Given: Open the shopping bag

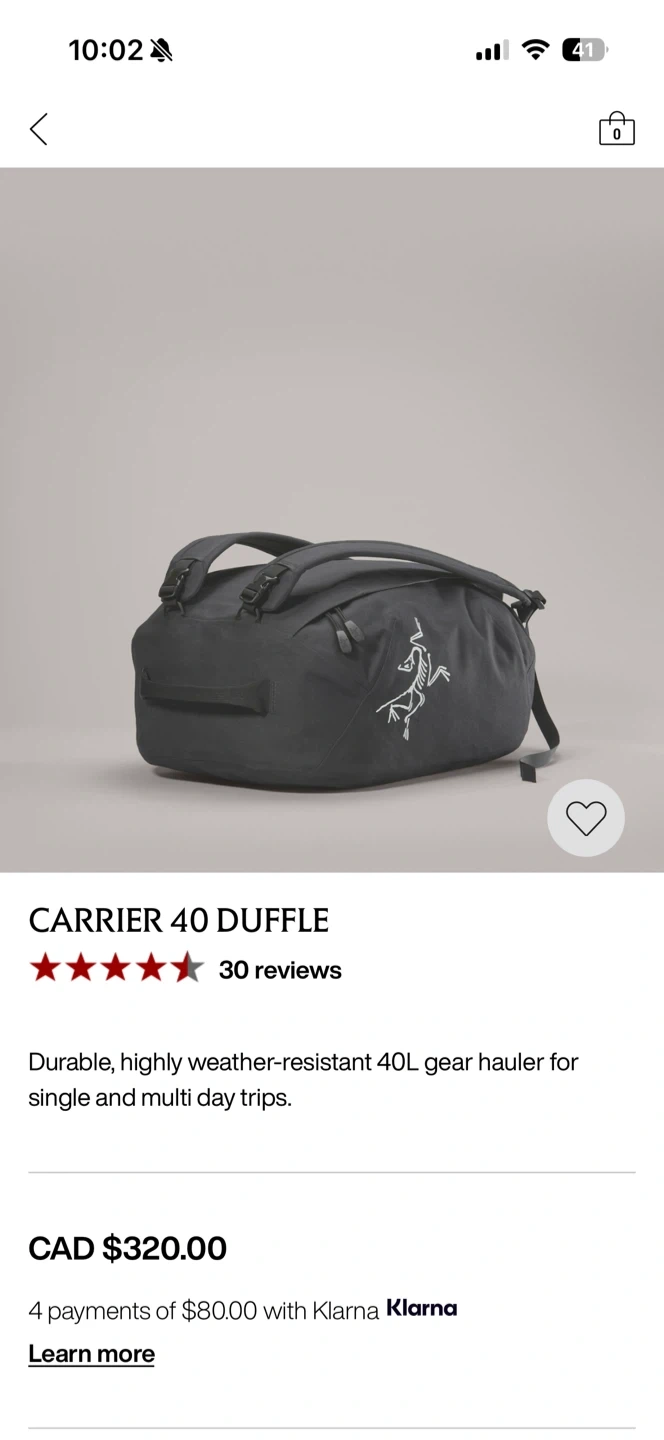Looking at the screenshot, I should click(616, 129).
